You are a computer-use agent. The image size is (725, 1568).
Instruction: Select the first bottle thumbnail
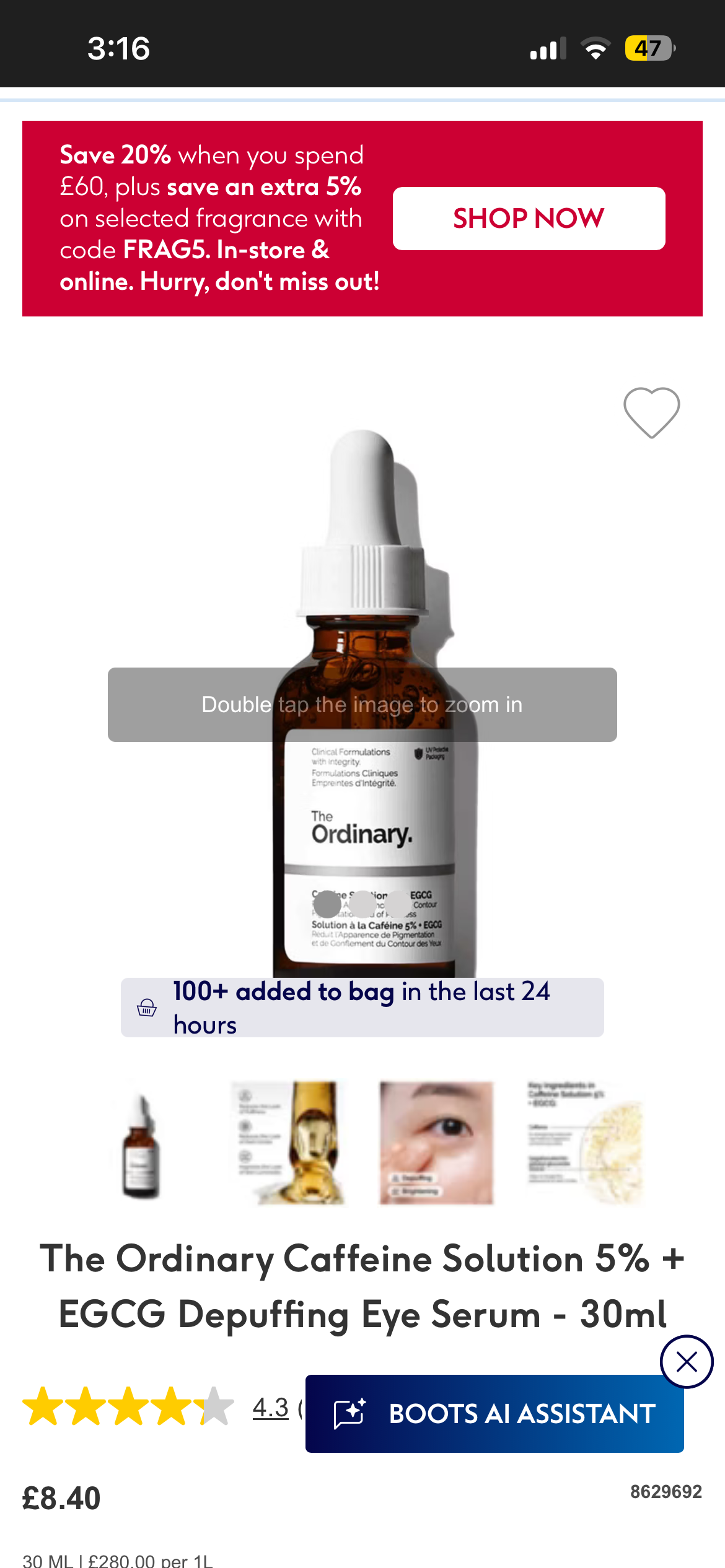tap(141, 1143)
